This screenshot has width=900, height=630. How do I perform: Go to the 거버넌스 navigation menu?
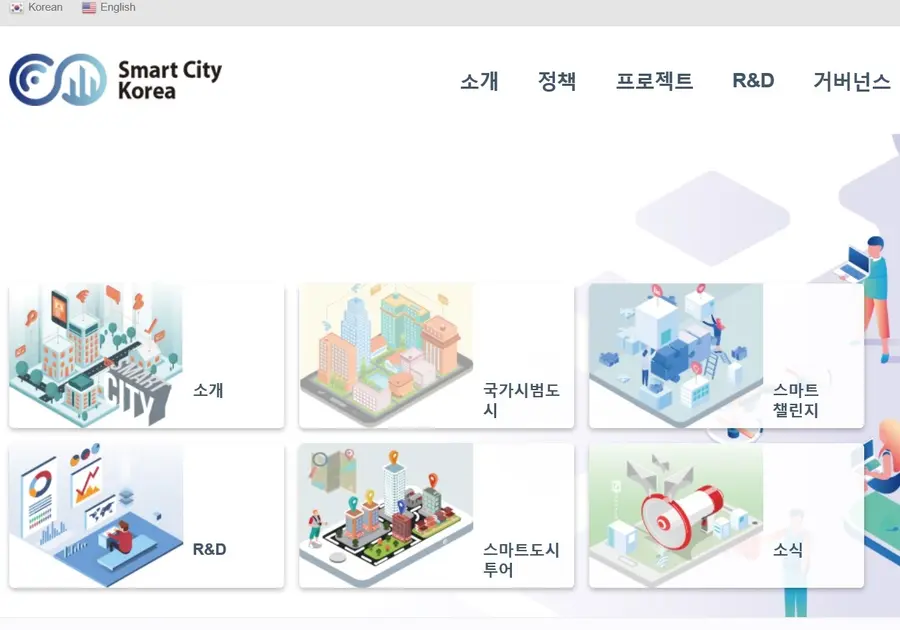pos(851,81)
